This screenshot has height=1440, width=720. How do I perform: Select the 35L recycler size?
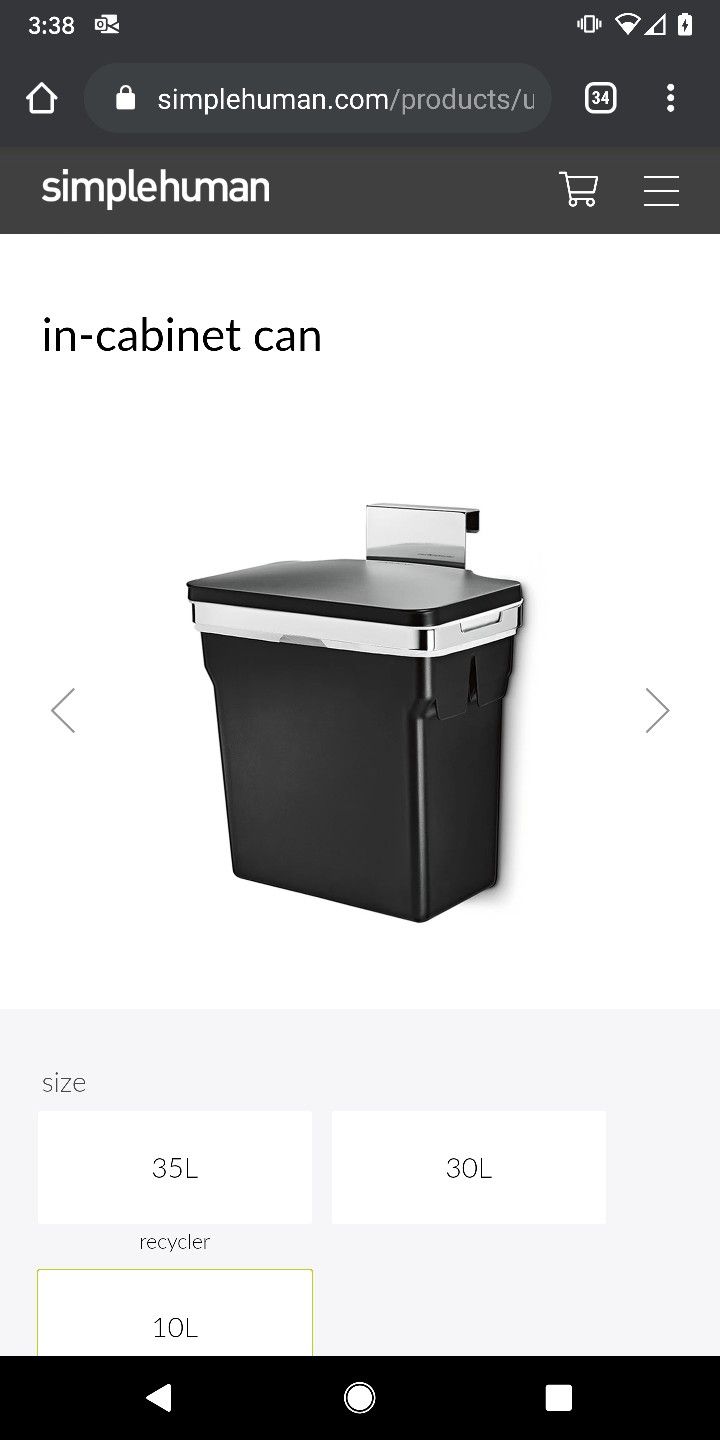coord(175,1167)
